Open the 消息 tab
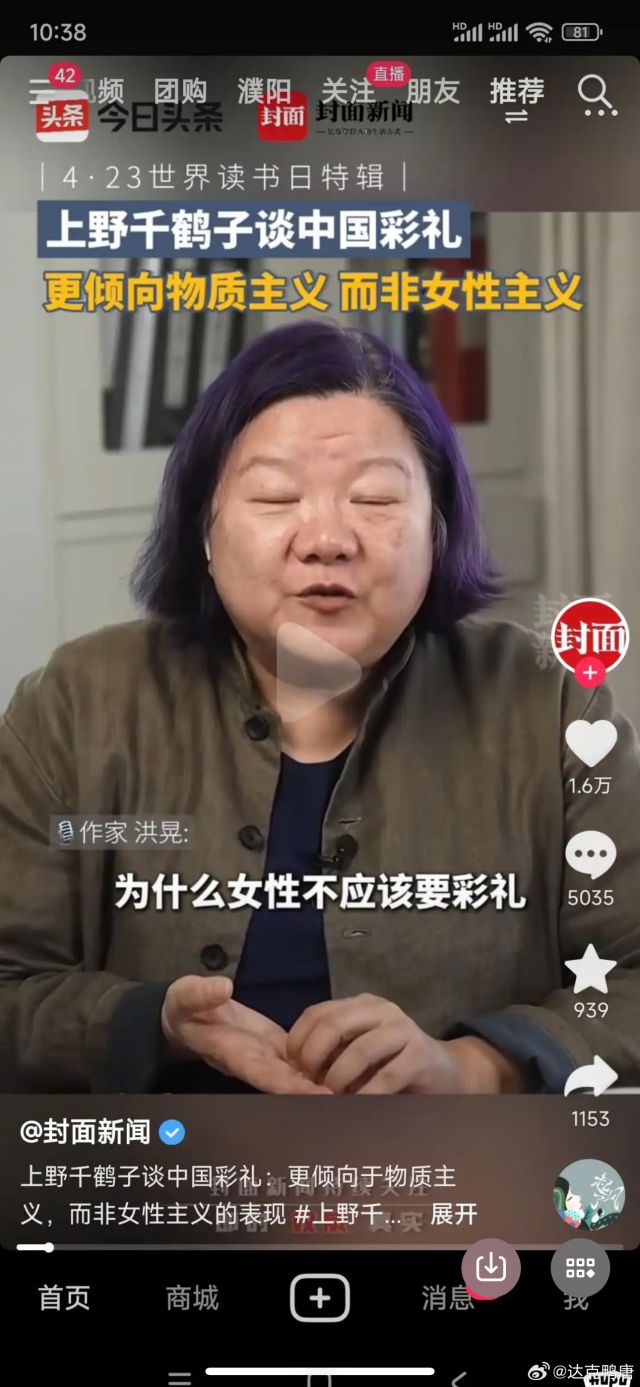This screenshot has width=640, height=1387. (447, 1298)
